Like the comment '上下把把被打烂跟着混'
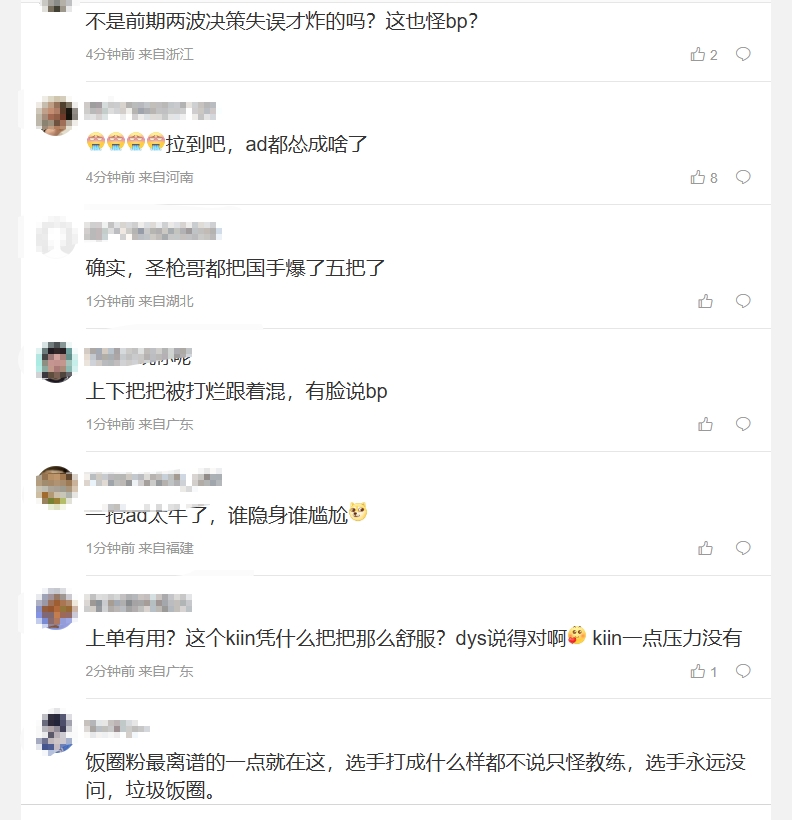 706,424
